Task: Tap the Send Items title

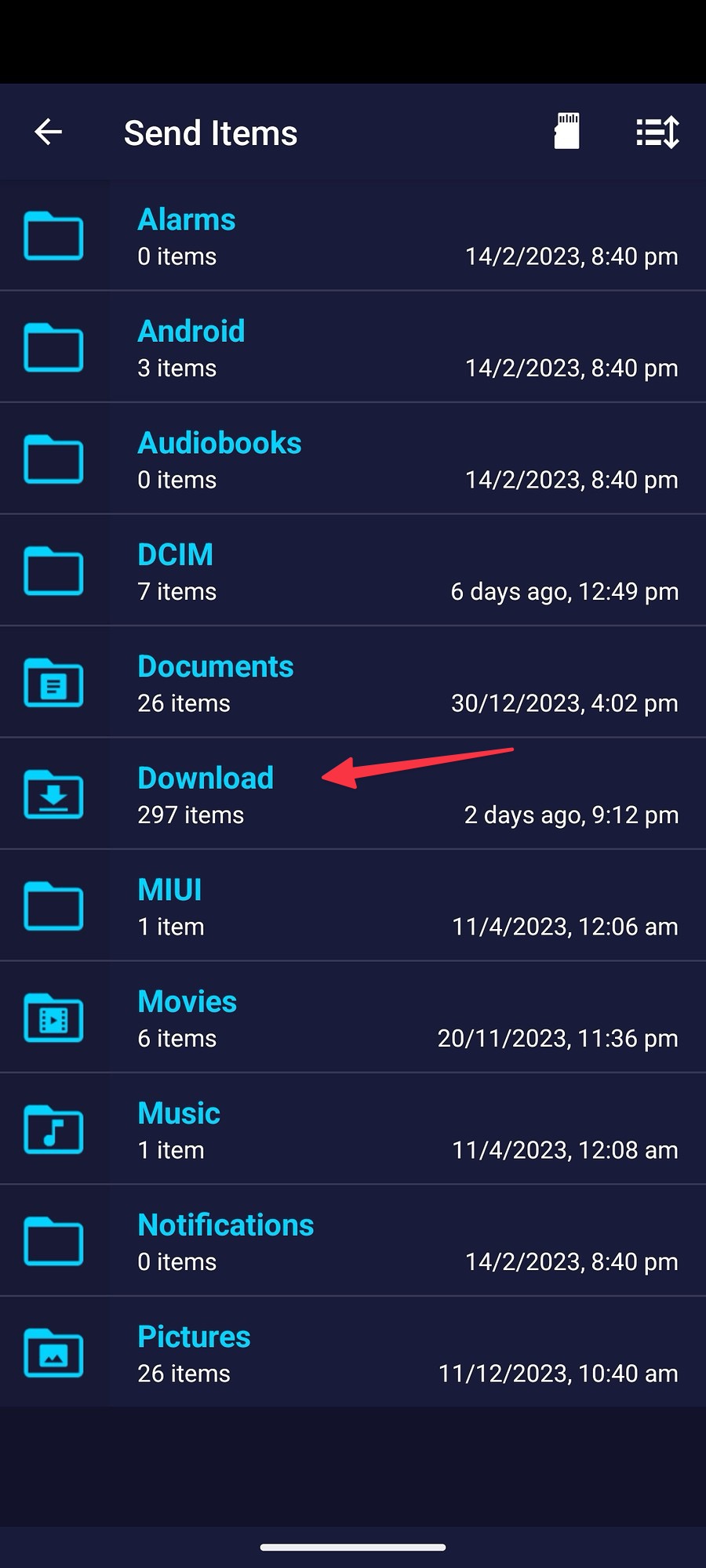Action: coord(210,132)
